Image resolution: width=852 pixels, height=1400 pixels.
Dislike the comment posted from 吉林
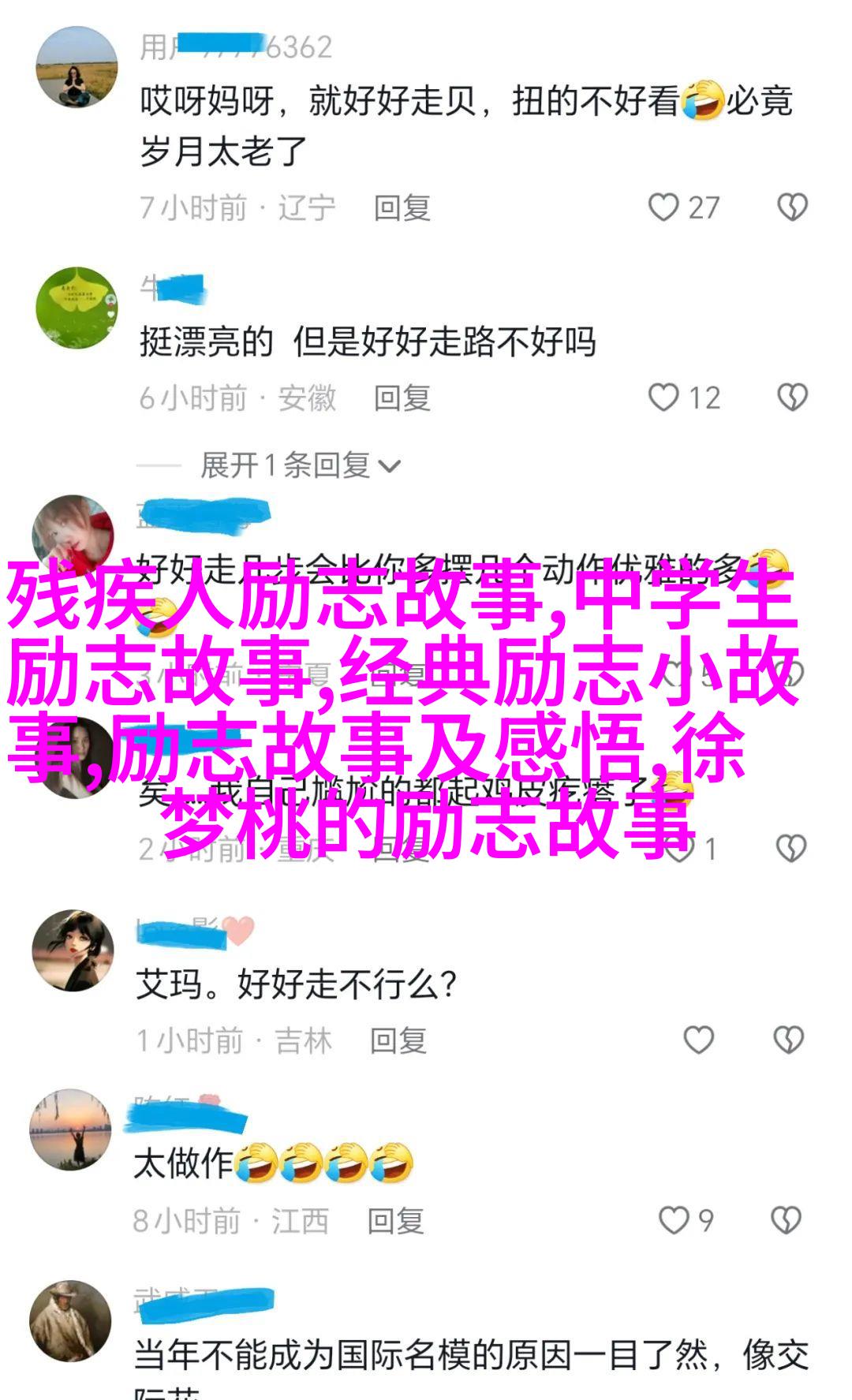click(788, 1040)
